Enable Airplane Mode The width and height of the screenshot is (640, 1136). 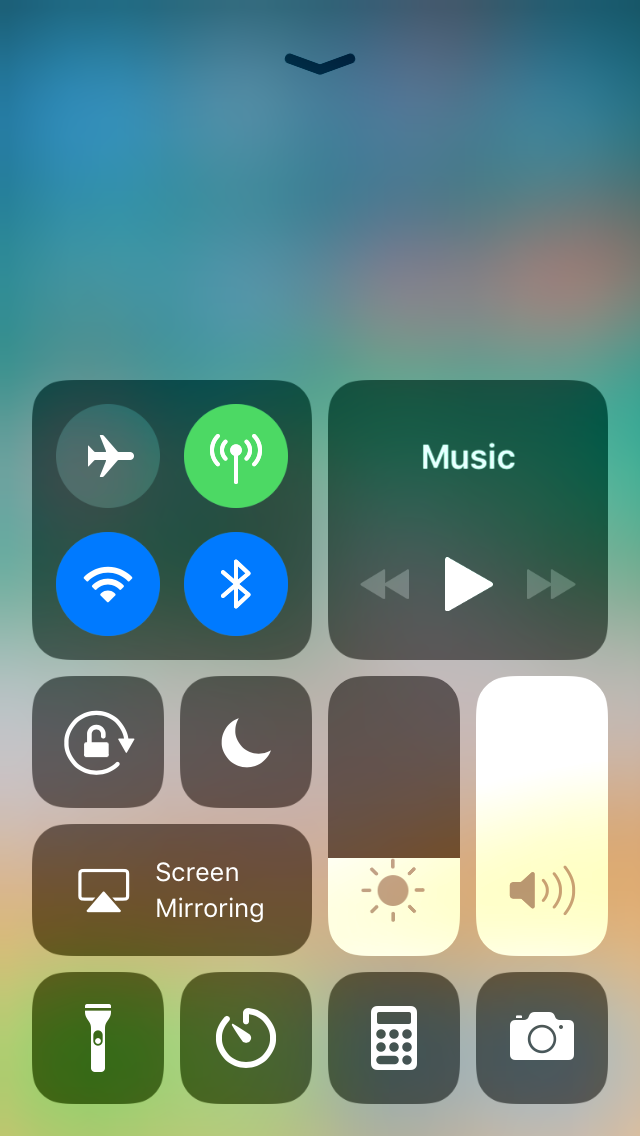click(x=108, y=456)
